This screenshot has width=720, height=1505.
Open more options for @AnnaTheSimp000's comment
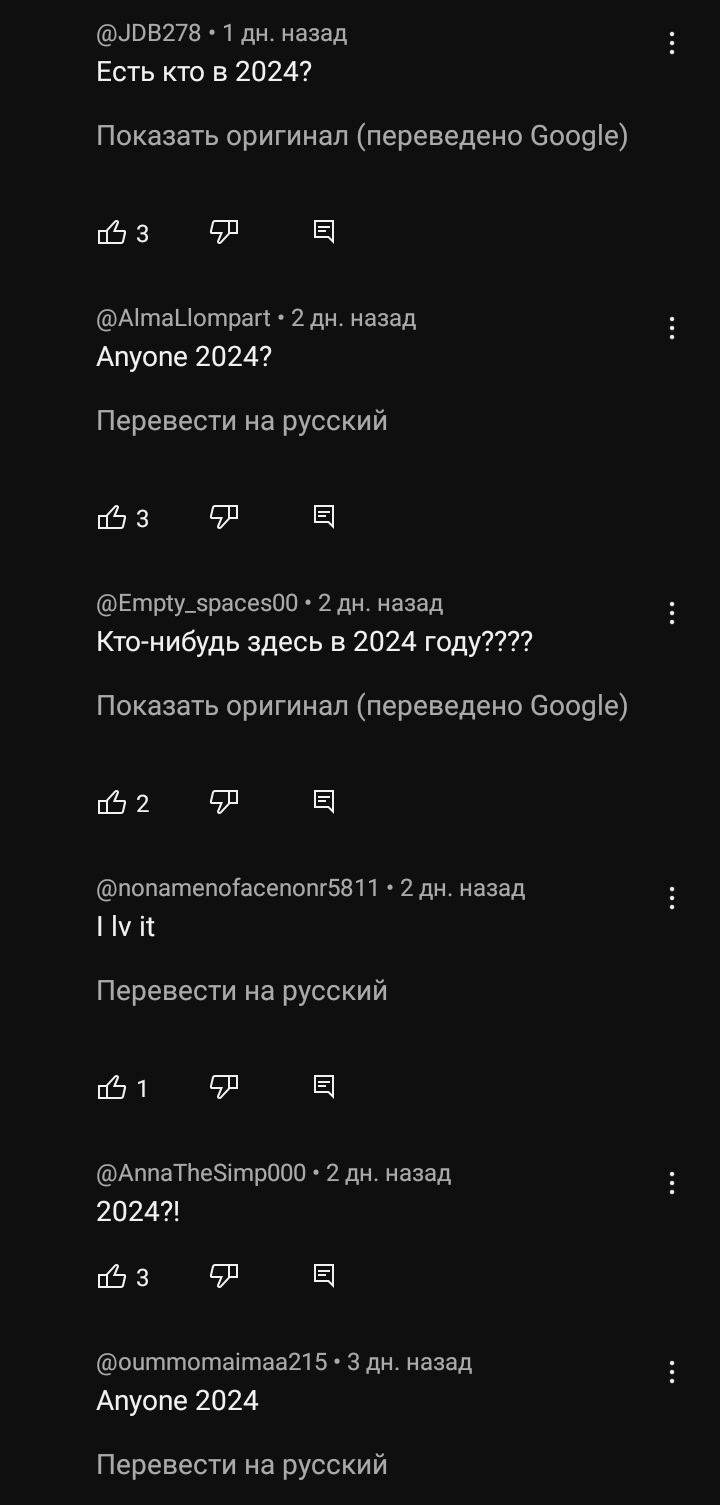pyautogui.click(x=672, y=1183)
